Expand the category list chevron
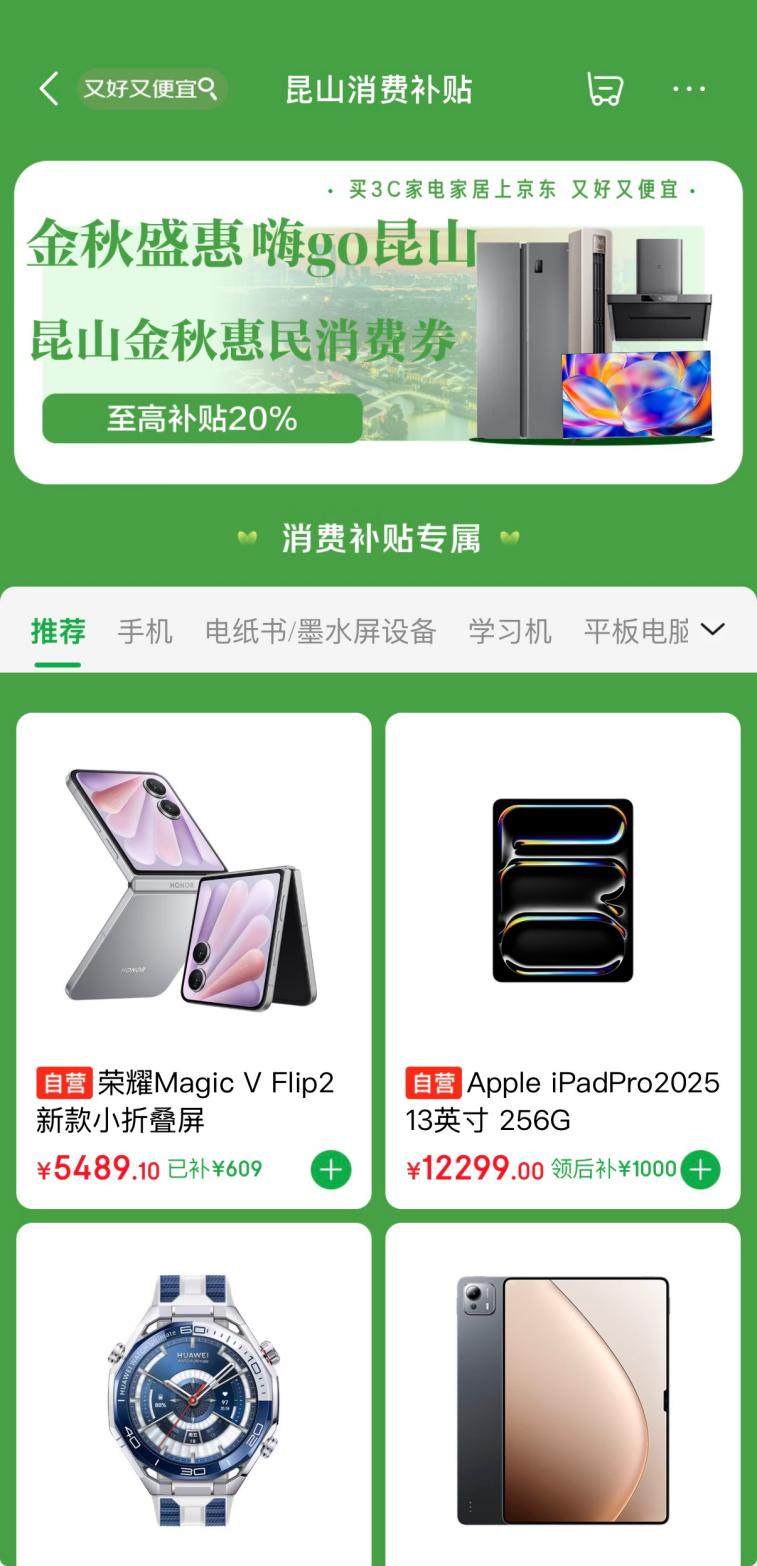757x1566 pixels. coord(713,629)
